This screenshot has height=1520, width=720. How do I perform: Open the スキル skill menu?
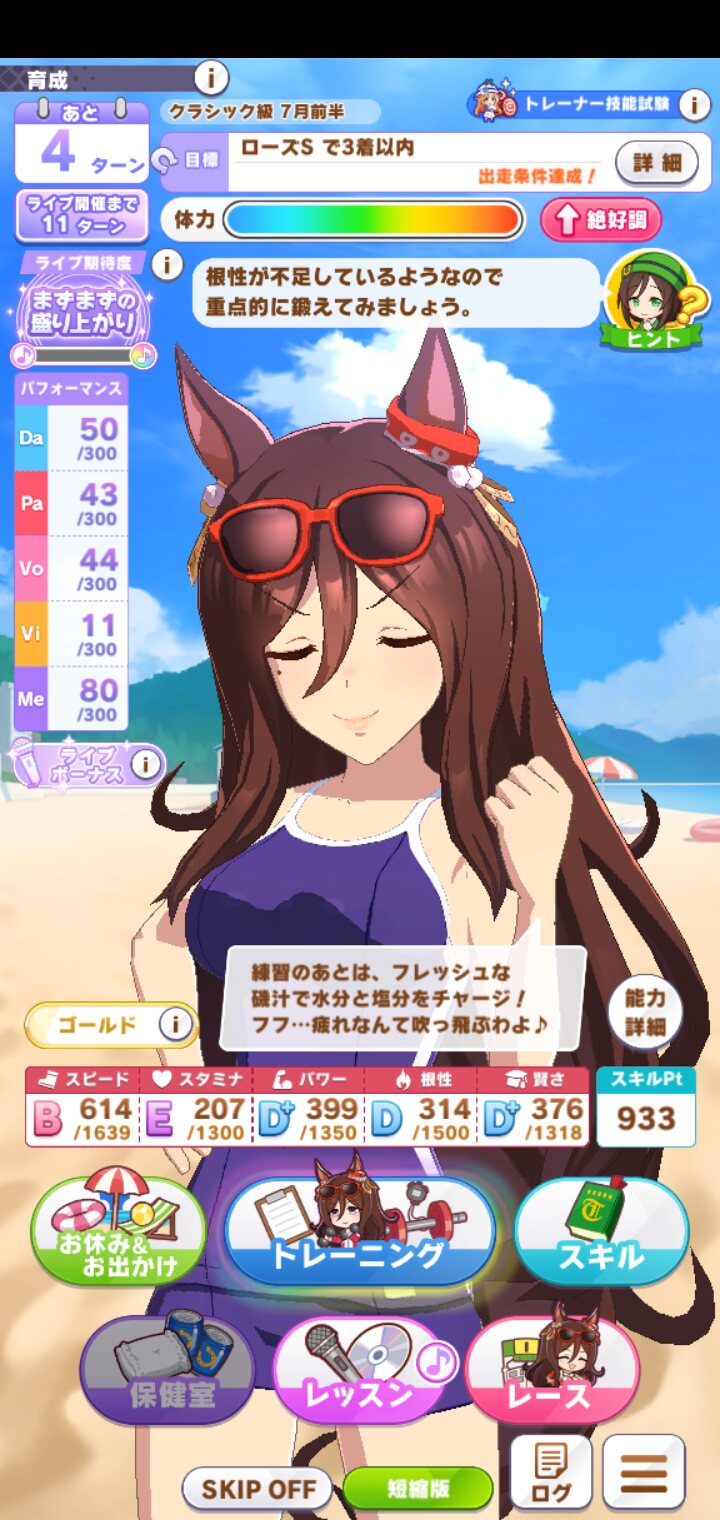tap(601, 1232)
